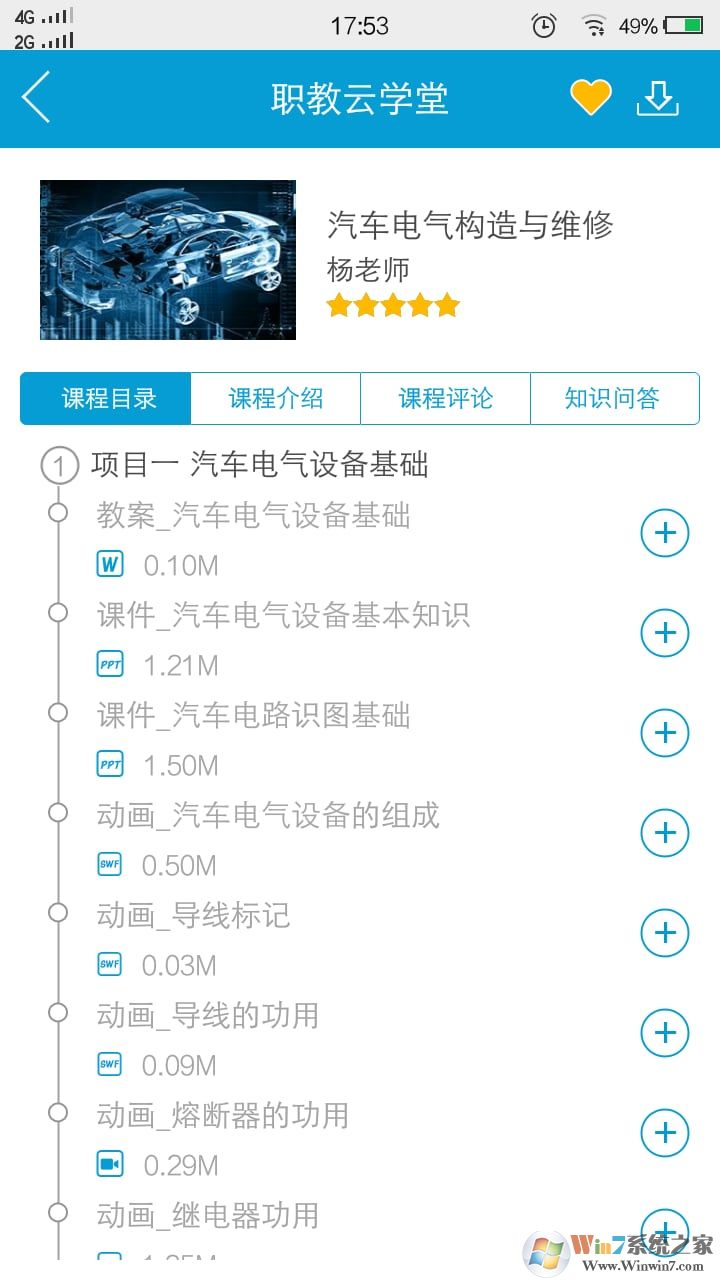Add 动画_导线的功用 with the plus icon

click(x=665, y=1033)
